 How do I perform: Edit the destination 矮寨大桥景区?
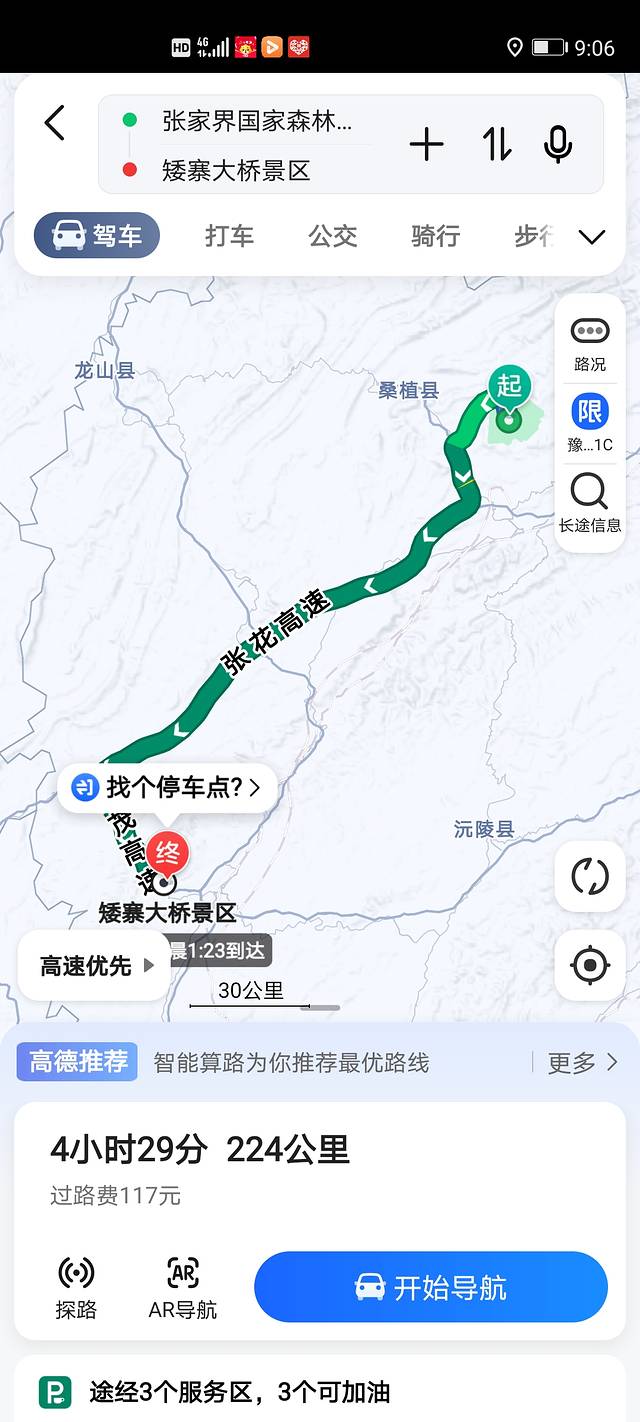(x=237, y=170)
